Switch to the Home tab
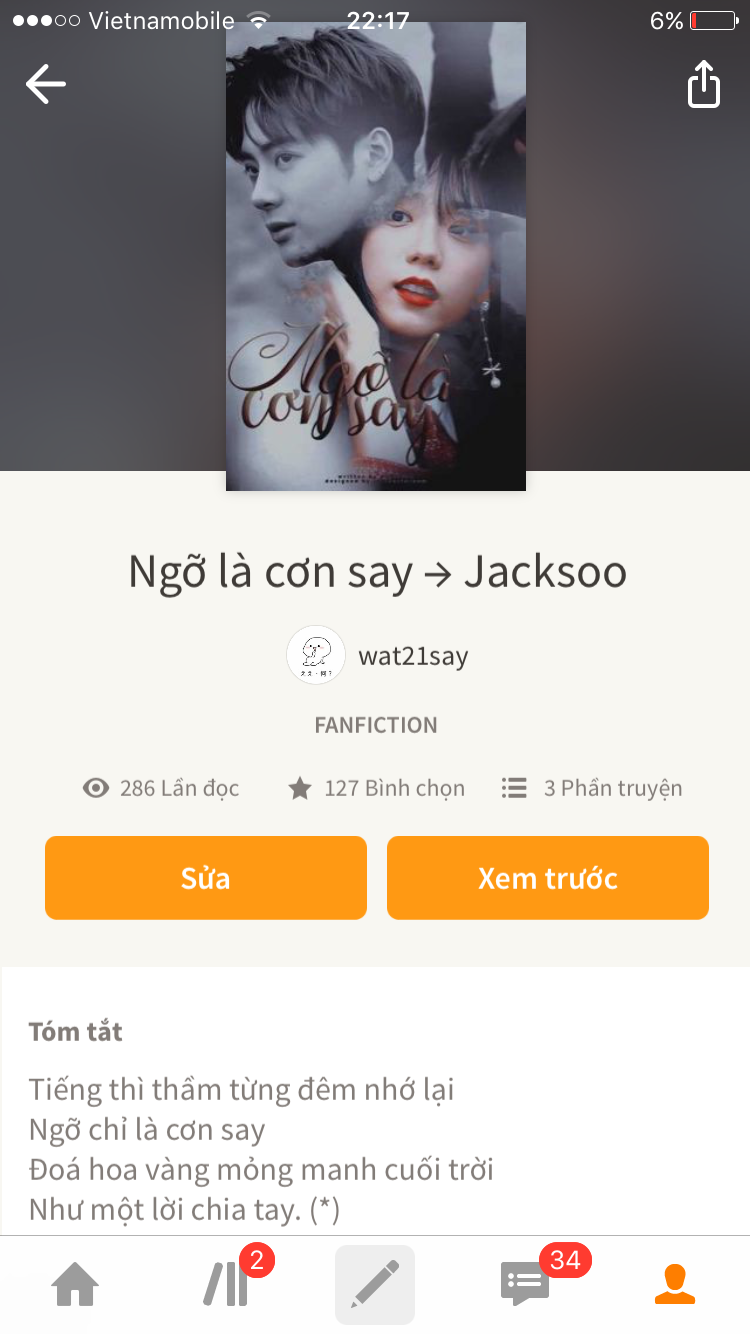Viewport: 750px width, 1334px height. 76,1284
